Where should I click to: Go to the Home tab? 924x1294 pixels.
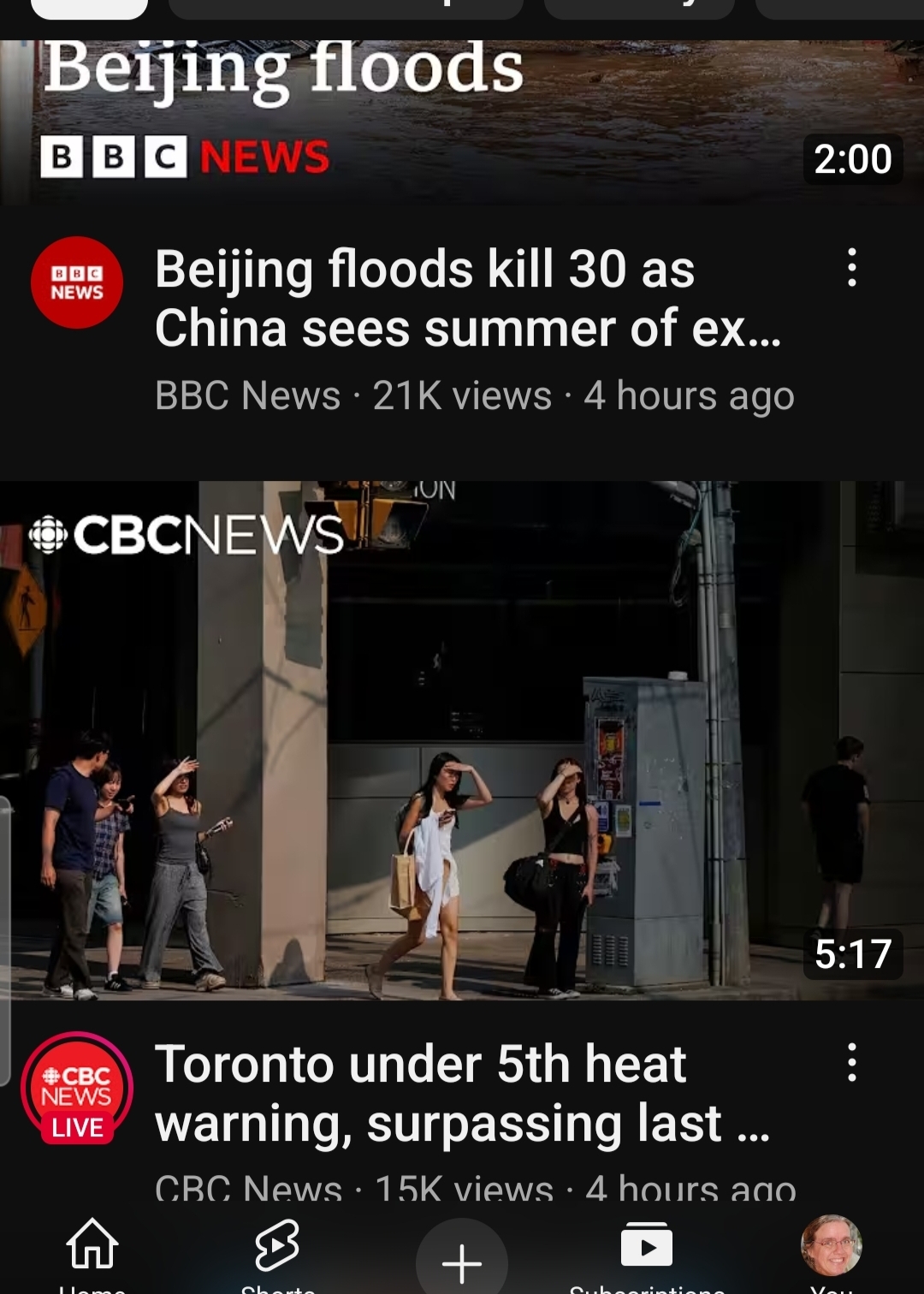(x=92, y=1249)
